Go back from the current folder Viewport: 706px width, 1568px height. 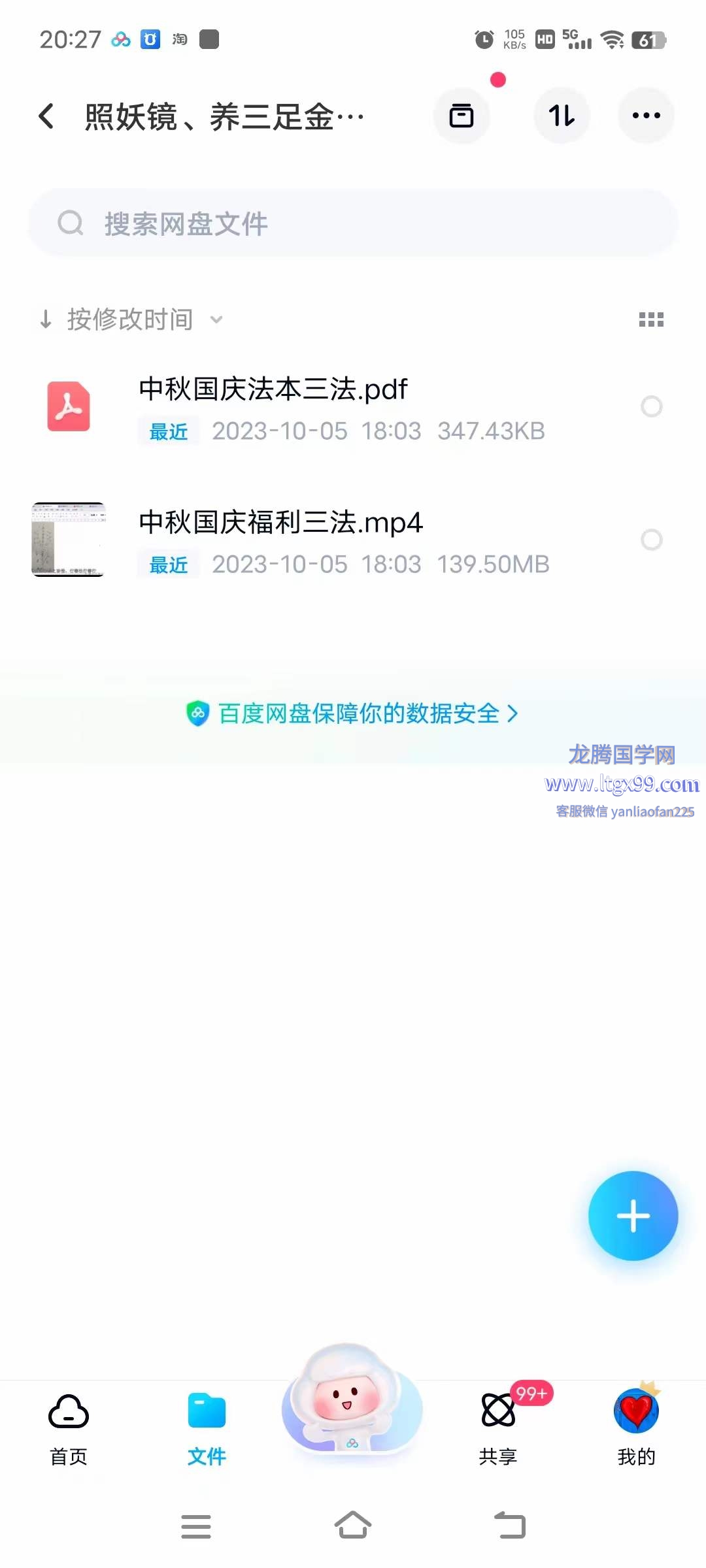coord(46,116)
